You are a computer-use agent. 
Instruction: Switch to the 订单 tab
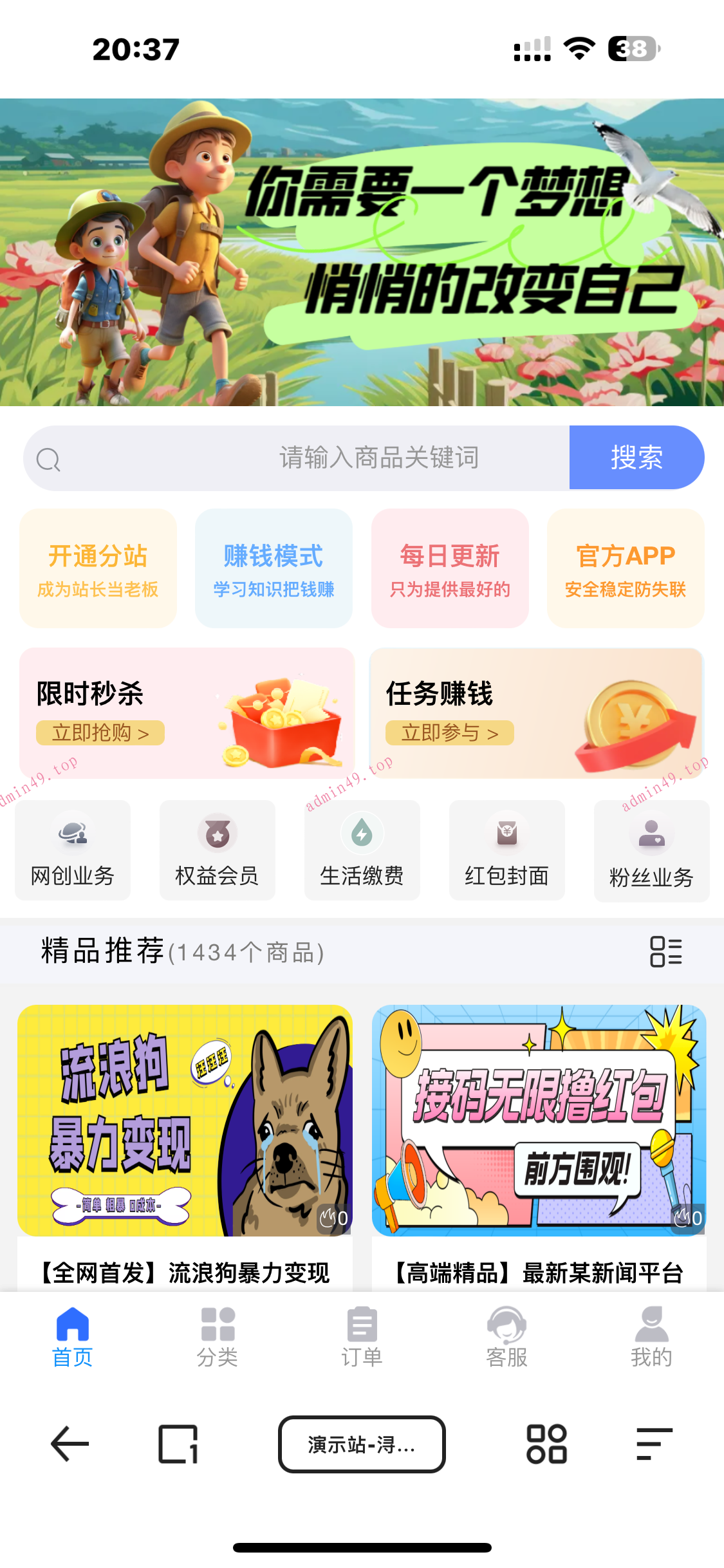point(362,1336)
